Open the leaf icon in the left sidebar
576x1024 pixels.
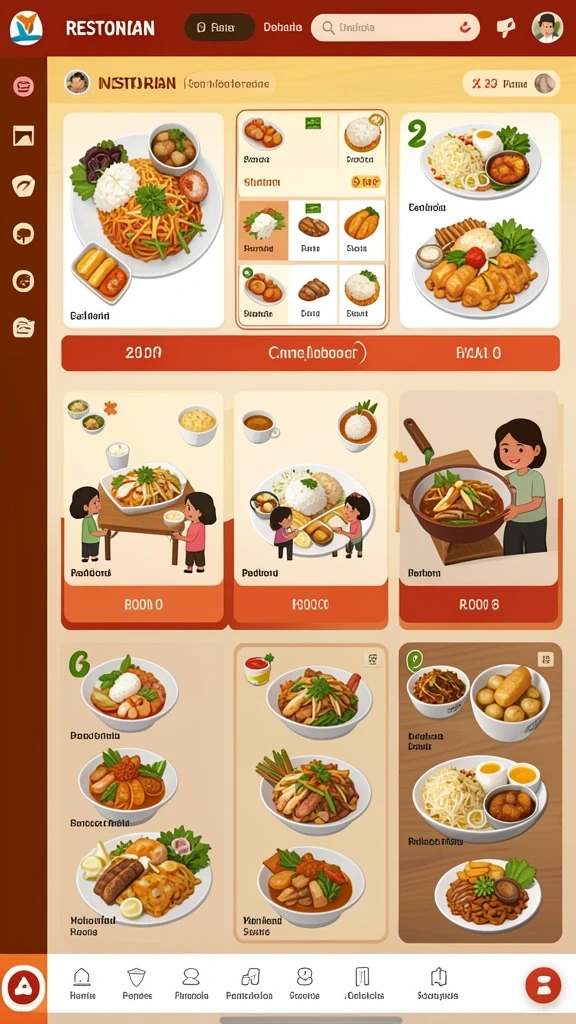pyautogui.click(x=24, y=185)
